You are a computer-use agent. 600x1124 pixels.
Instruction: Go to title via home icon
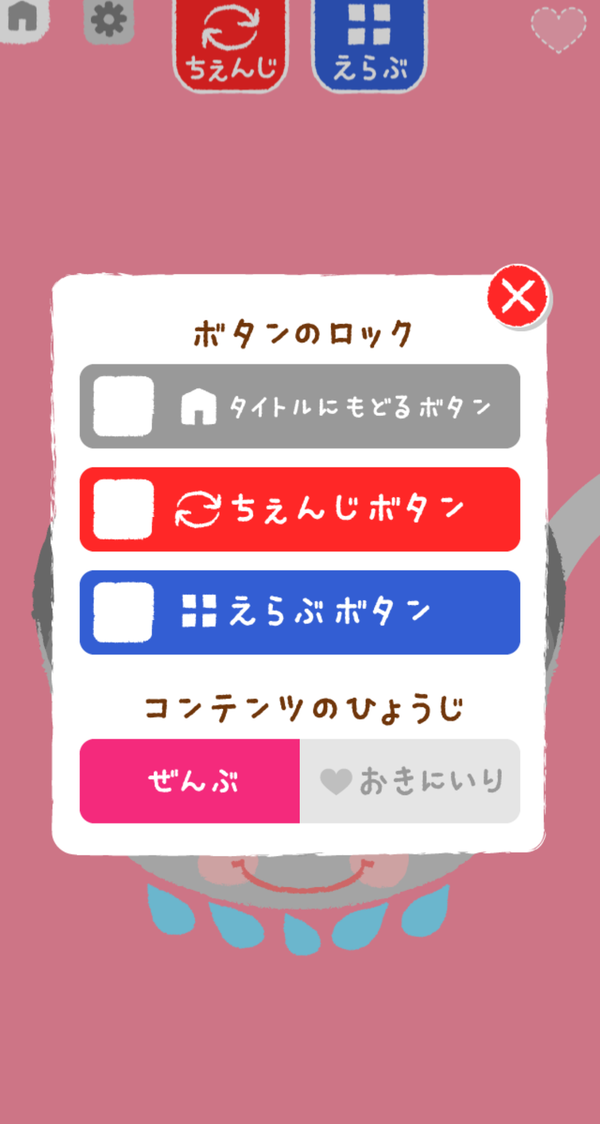click(22, 18)
